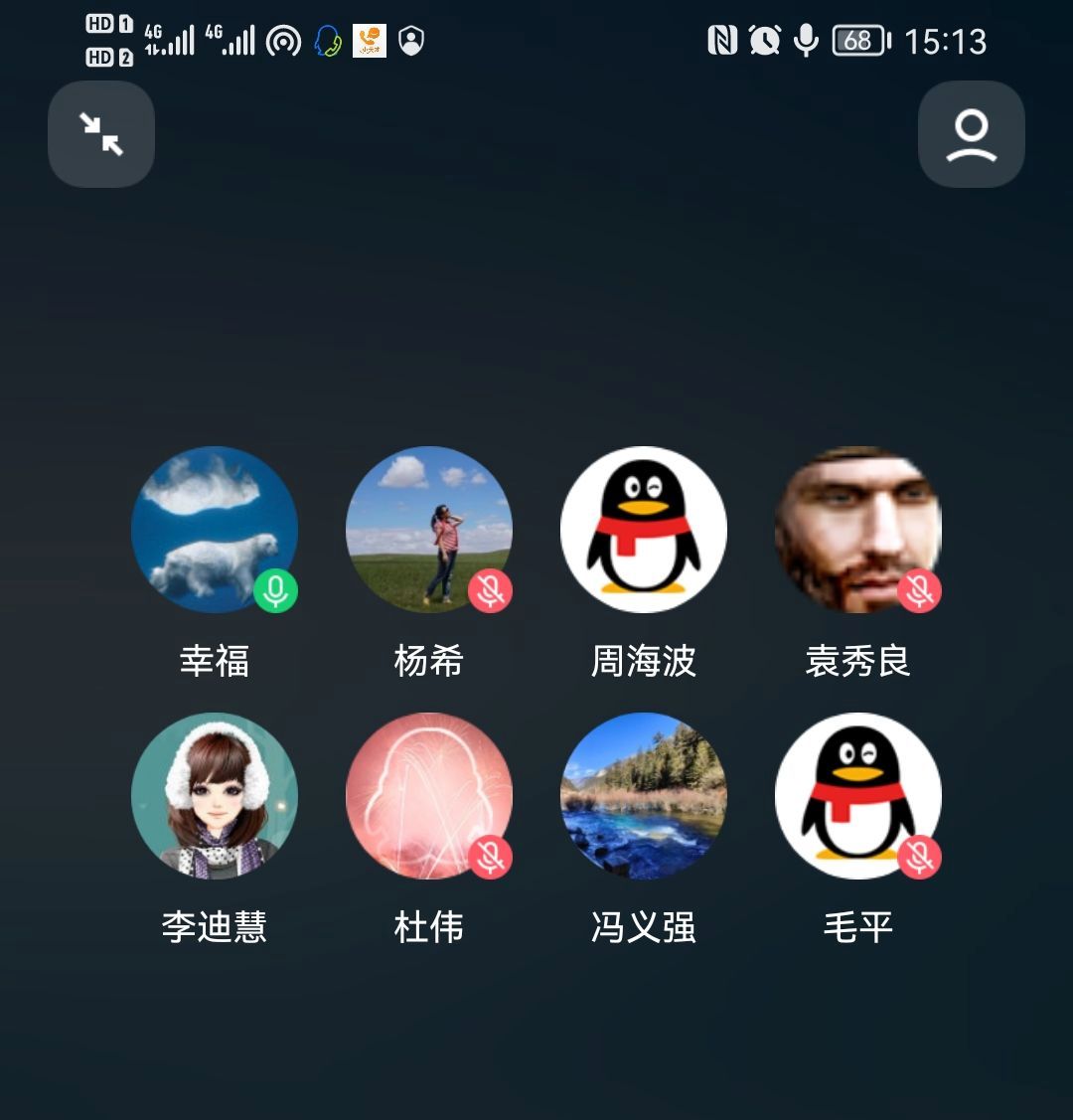
Task: Tap 杨希's avatar in the call
Action: (x=429, y=530)
